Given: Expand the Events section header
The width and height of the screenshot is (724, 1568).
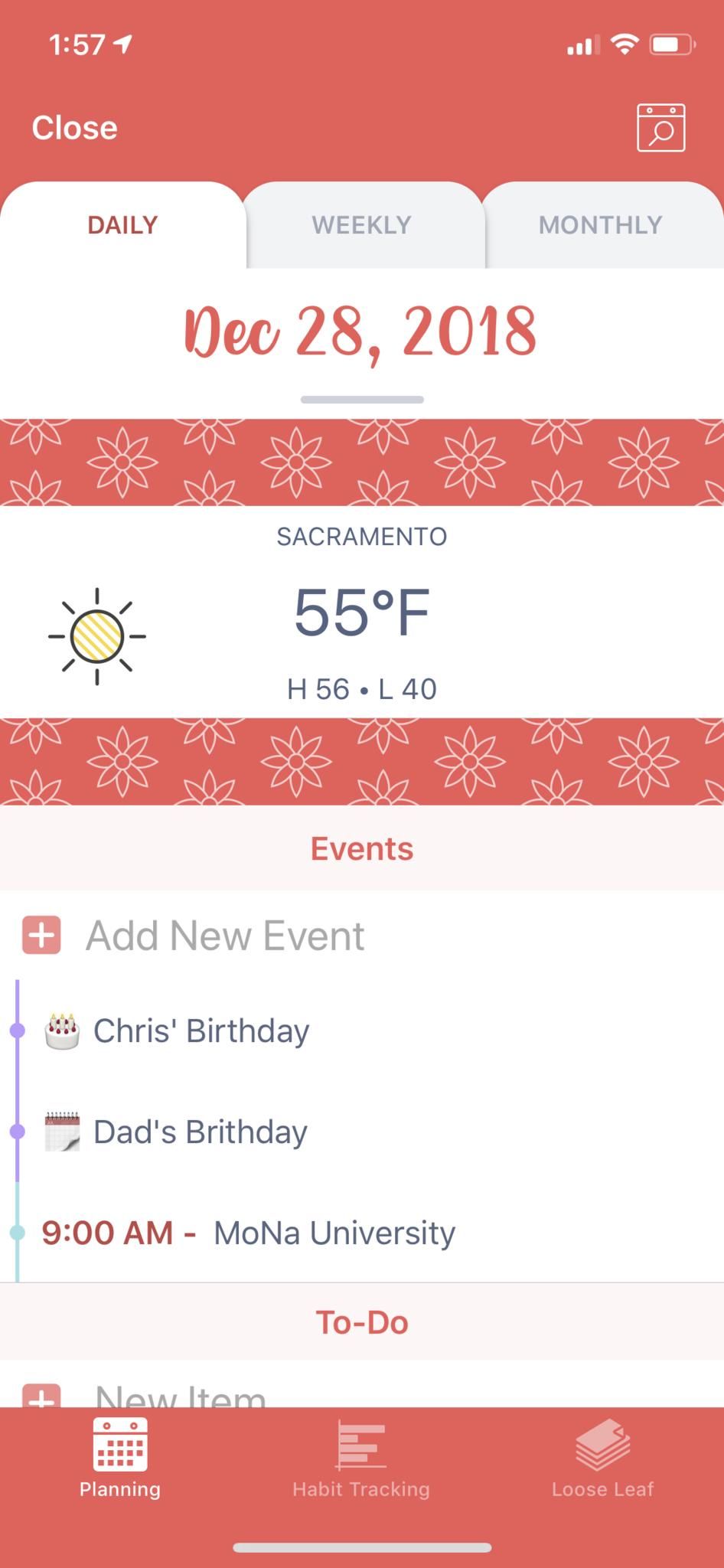Looking at the screenshot, I should coord(361,848).
